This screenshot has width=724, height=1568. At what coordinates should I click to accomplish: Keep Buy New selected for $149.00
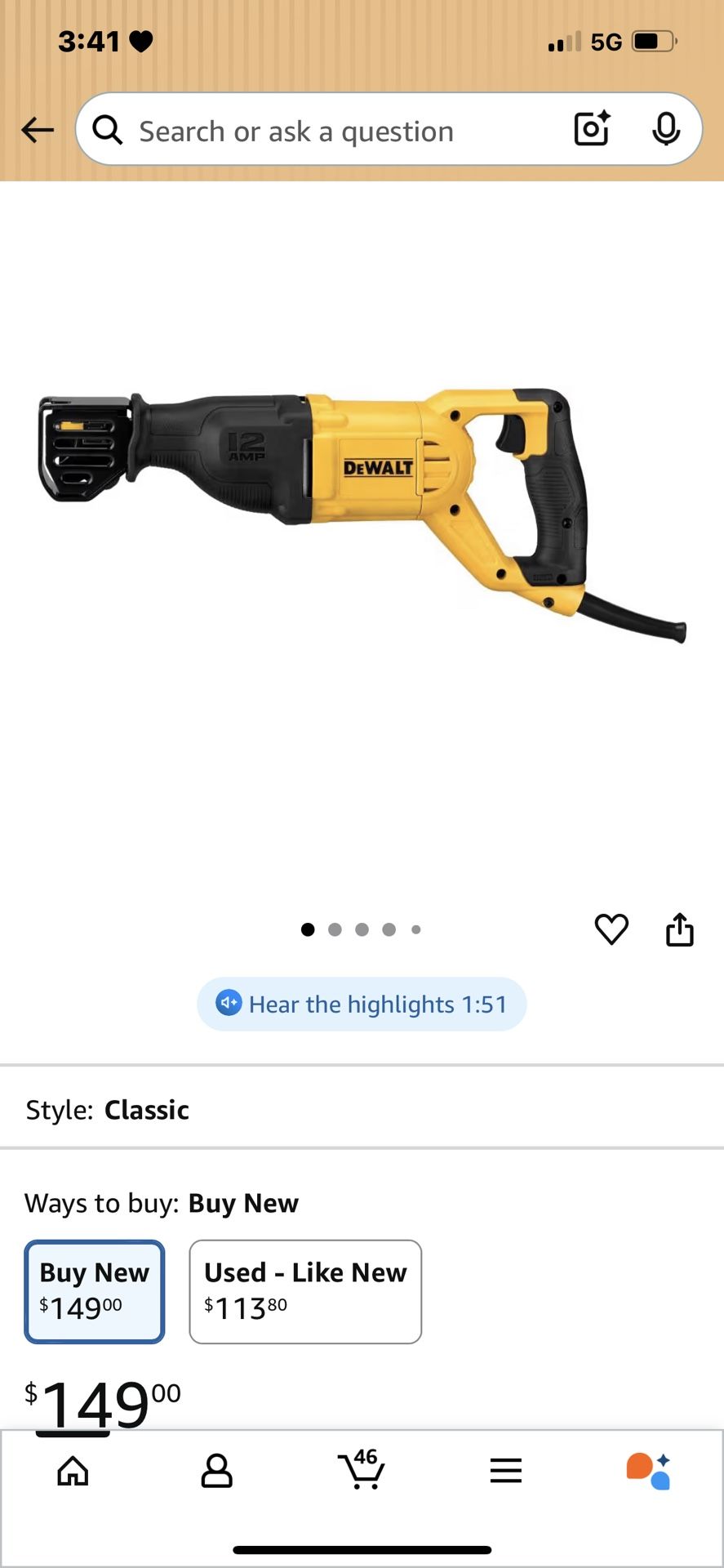94,1291
